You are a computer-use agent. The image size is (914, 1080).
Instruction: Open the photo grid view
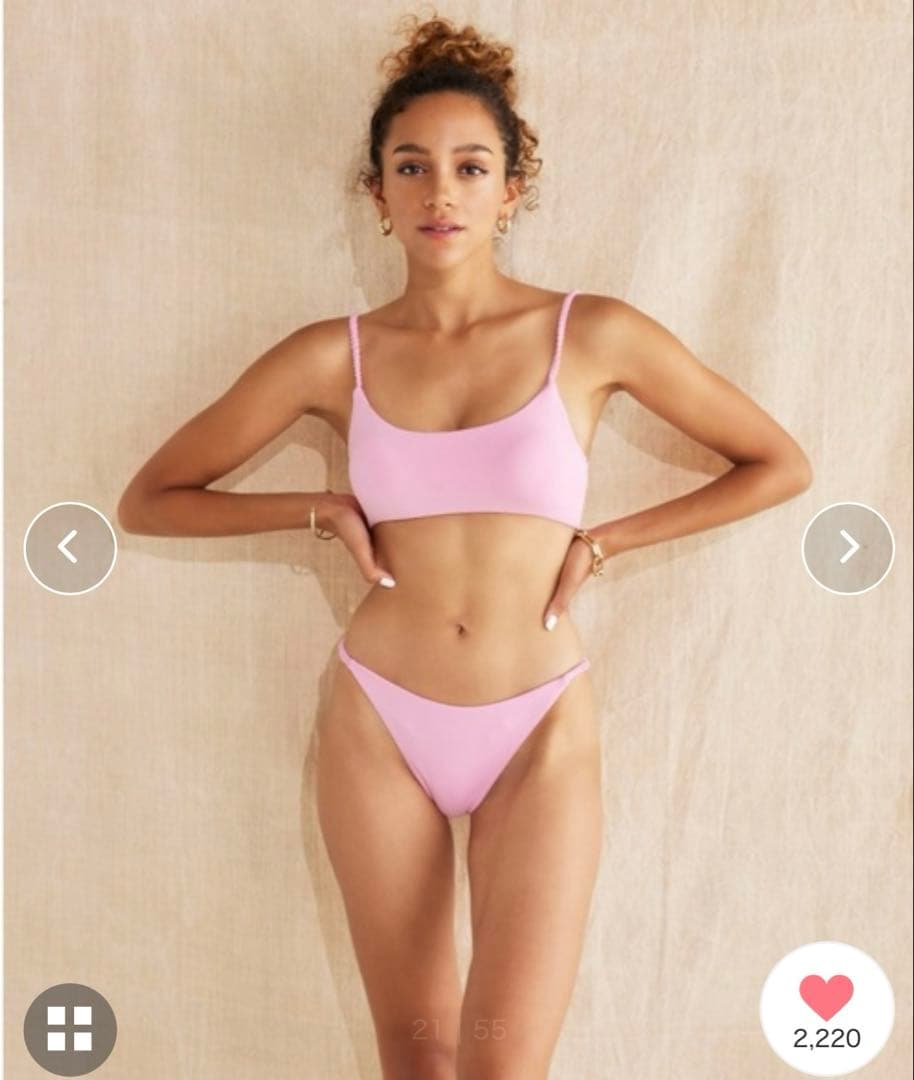coord(70,1028)
